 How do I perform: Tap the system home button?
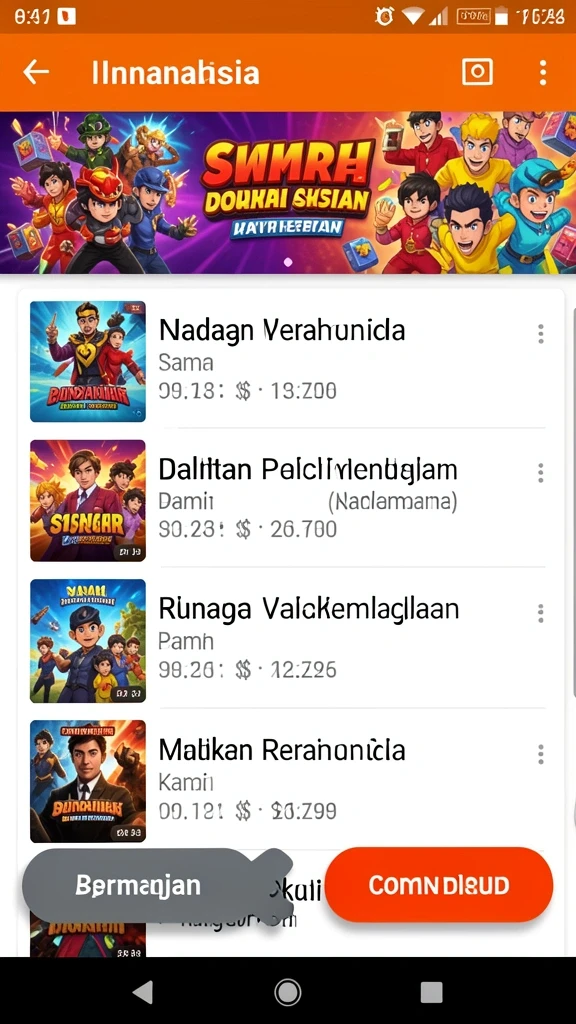288,993
